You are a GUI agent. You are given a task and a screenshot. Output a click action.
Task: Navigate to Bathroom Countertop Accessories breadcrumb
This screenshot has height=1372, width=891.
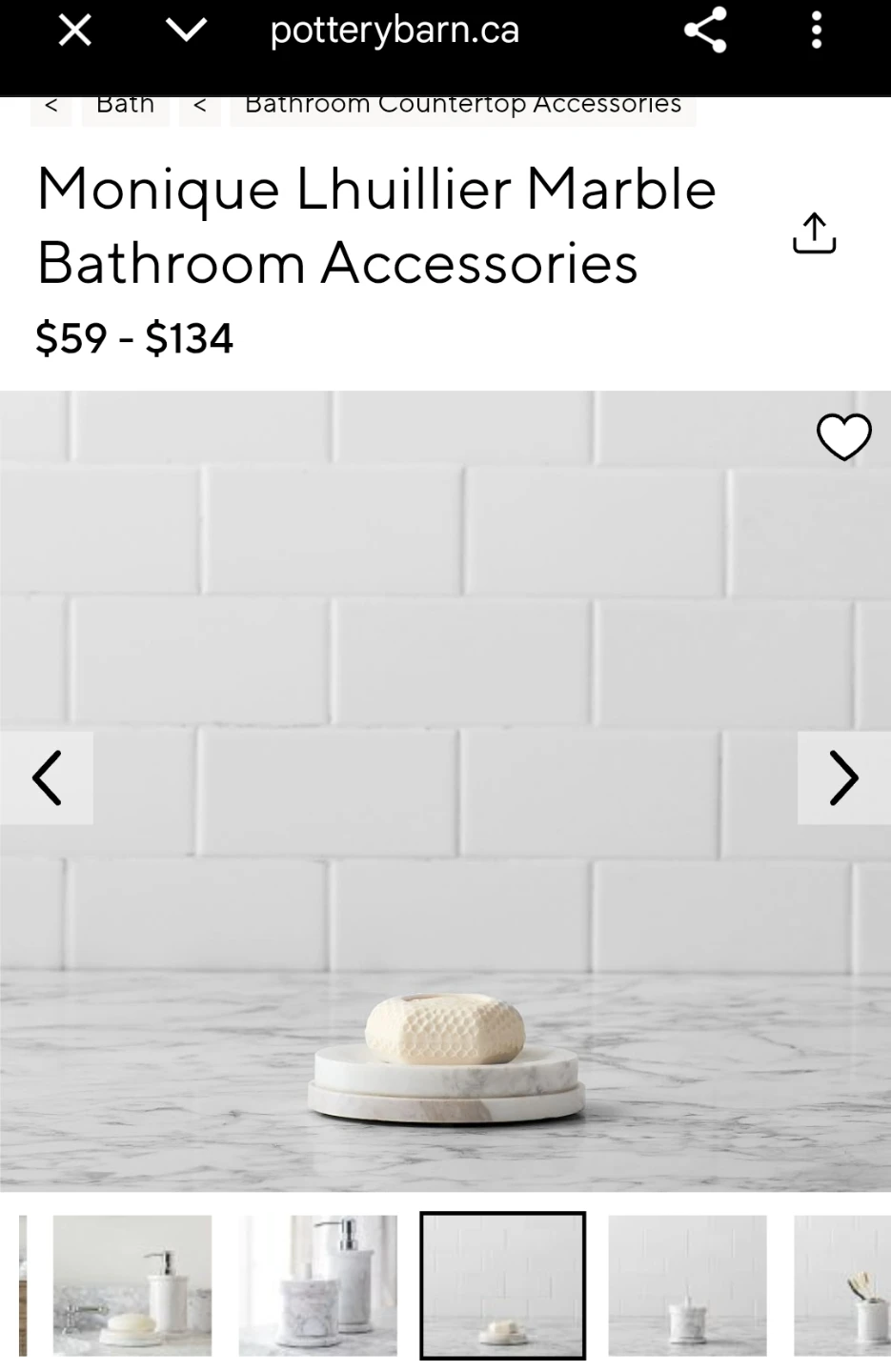[x=463, y=103]
